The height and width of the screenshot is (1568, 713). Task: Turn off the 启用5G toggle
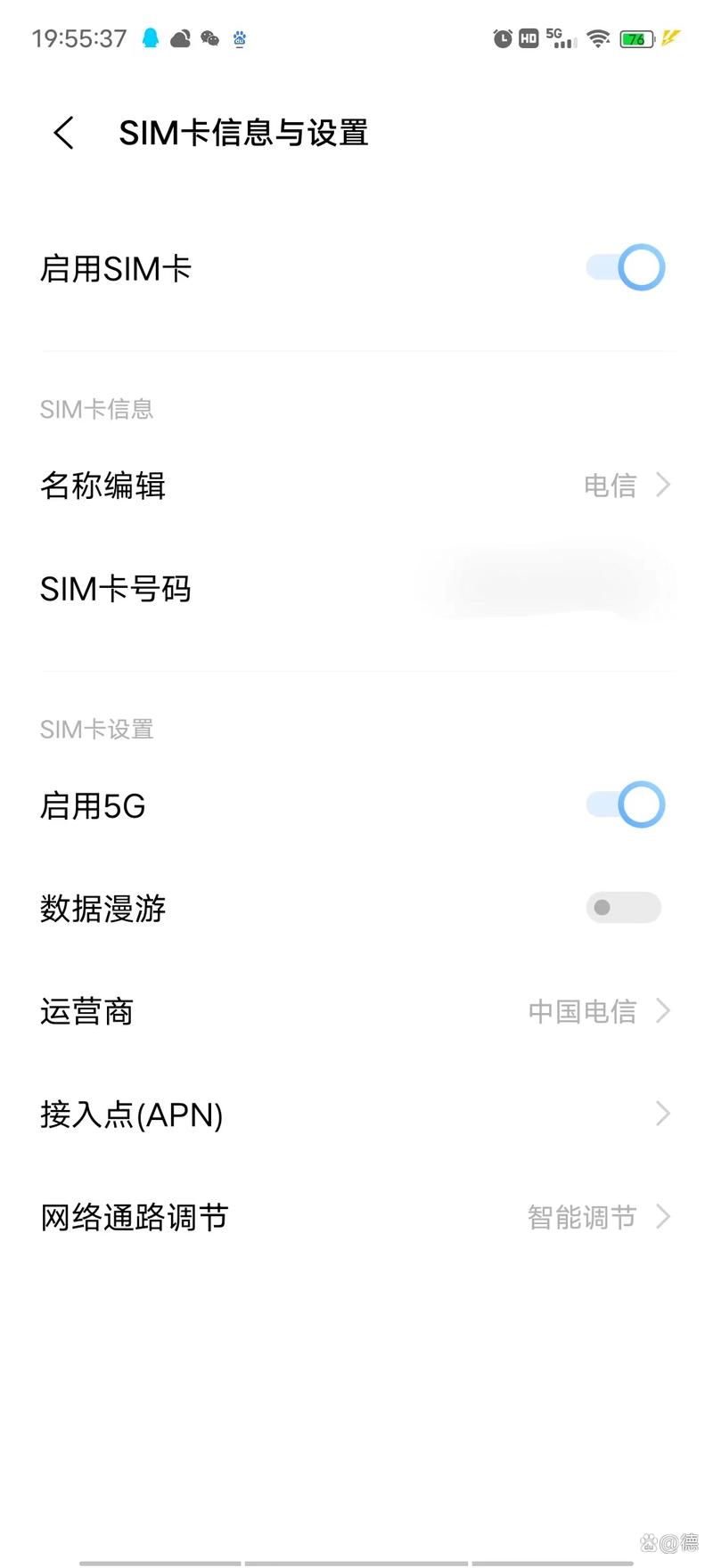click(622, 804)
